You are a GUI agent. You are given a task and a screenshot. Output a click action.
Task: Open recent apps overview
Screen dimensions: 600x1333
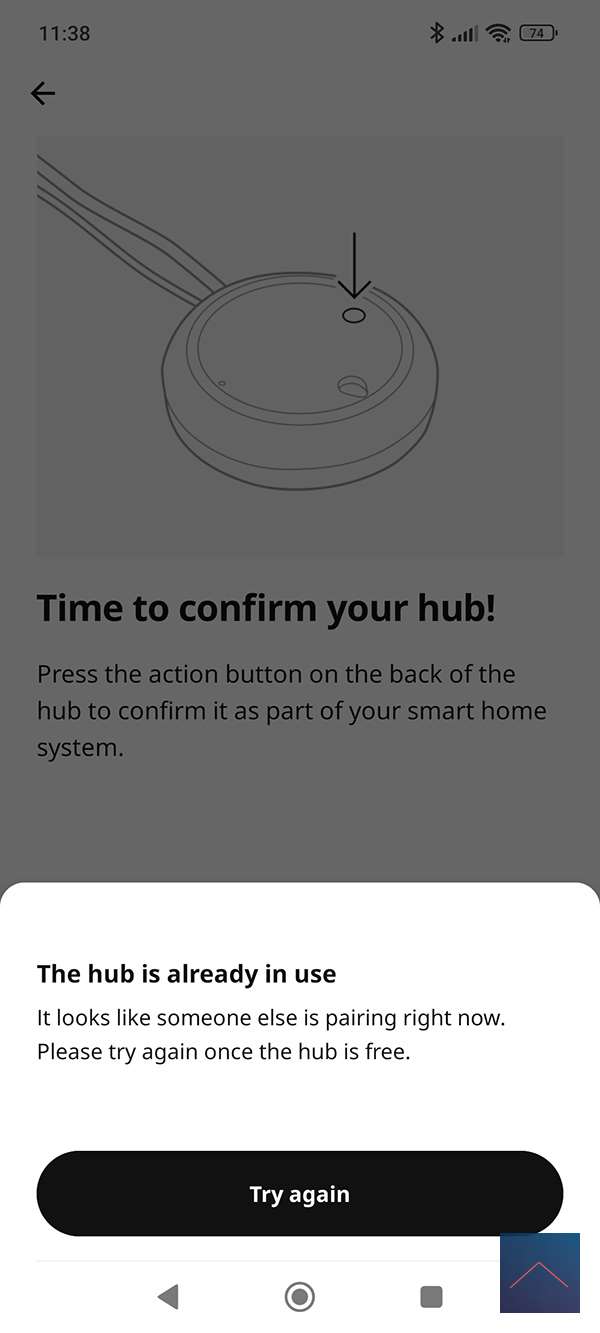pyautogui.click(x=431, y=1297)
